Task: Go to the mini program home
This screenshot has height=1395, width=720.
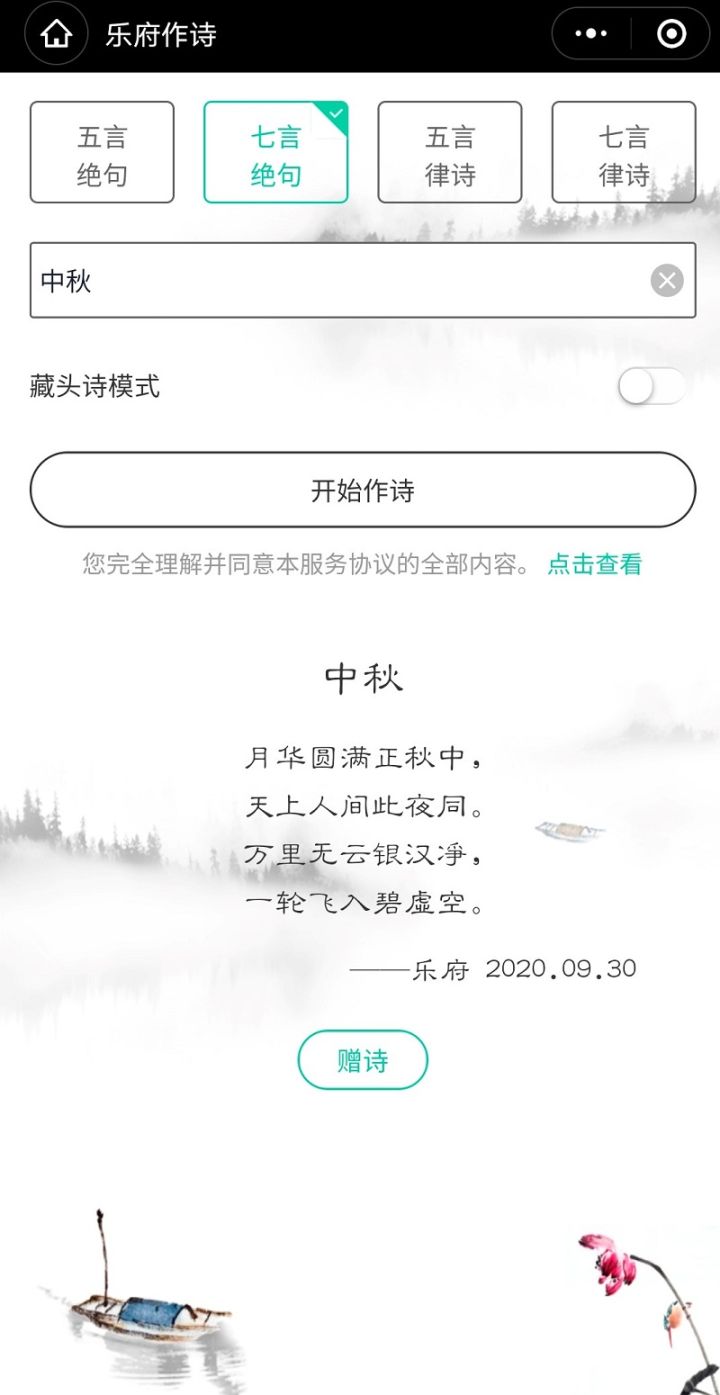Action: pos(56,35)
